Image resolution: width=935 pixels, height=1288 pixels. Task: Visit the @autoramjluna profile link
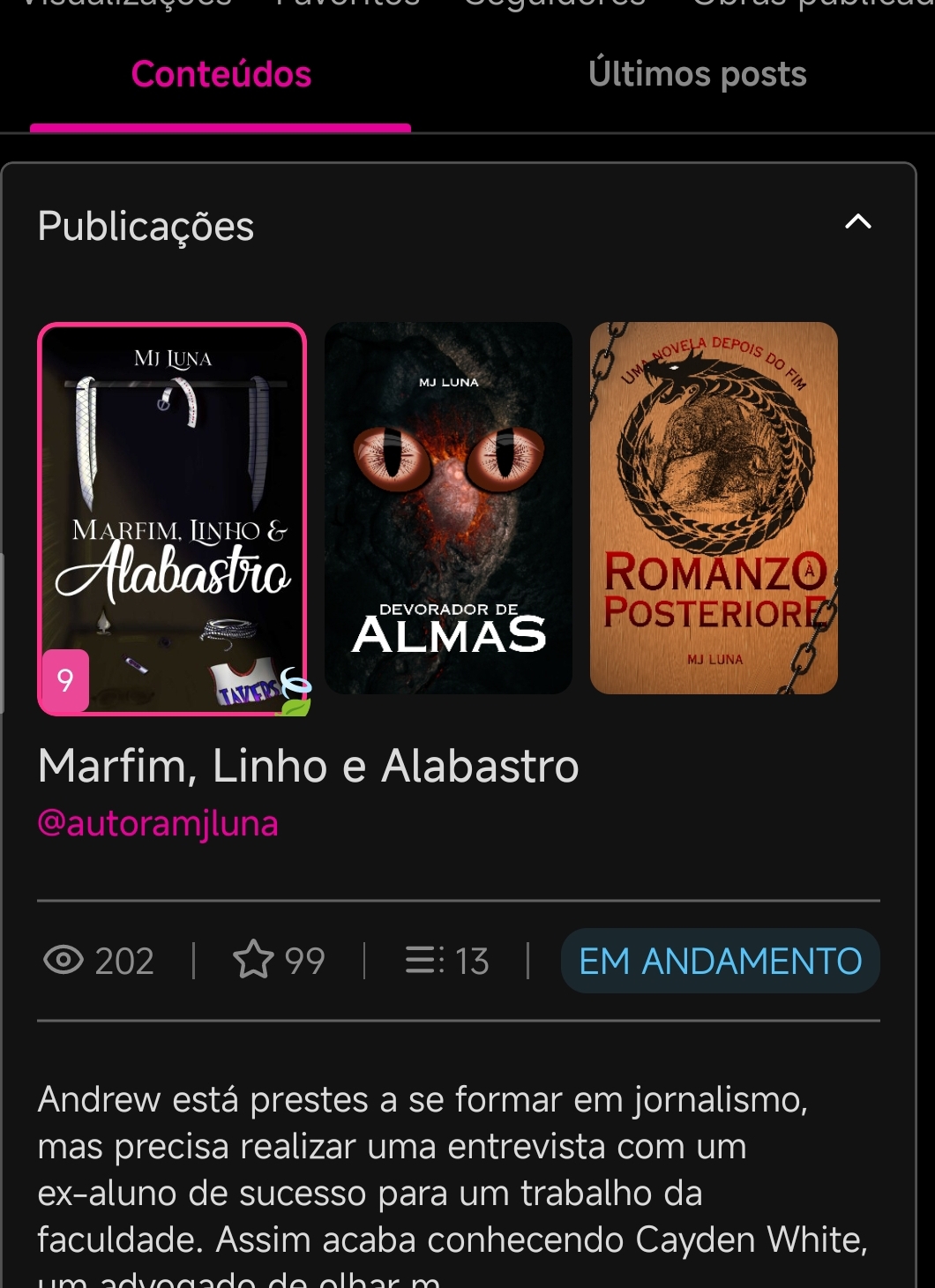click(x=158, y=823)
